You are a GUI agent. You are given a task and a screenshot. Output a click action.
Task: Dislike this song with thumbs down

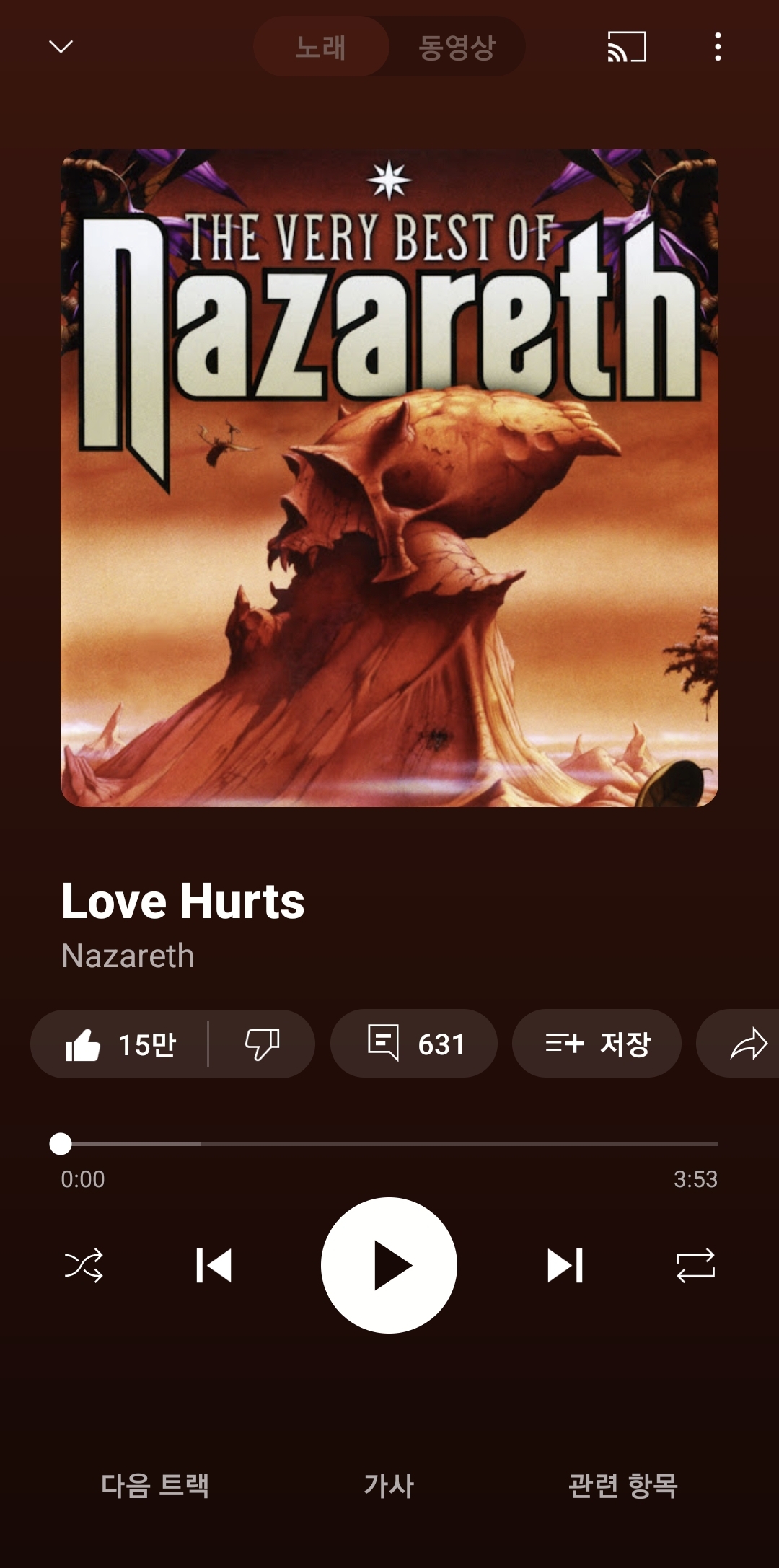[x=262, y=1044]
